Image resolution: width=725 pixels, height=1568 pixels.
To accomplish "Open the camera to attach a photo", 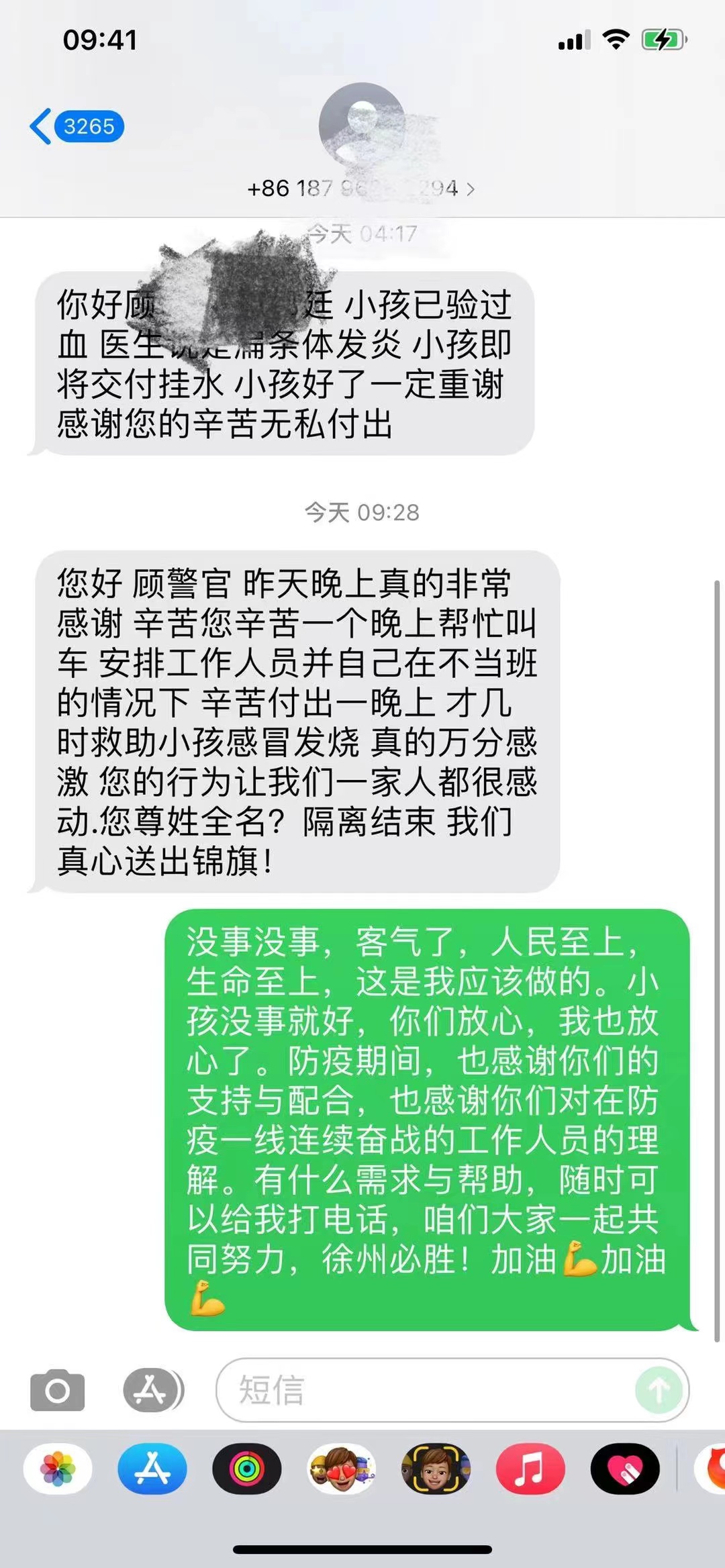I will click(x=58, y=1389).
